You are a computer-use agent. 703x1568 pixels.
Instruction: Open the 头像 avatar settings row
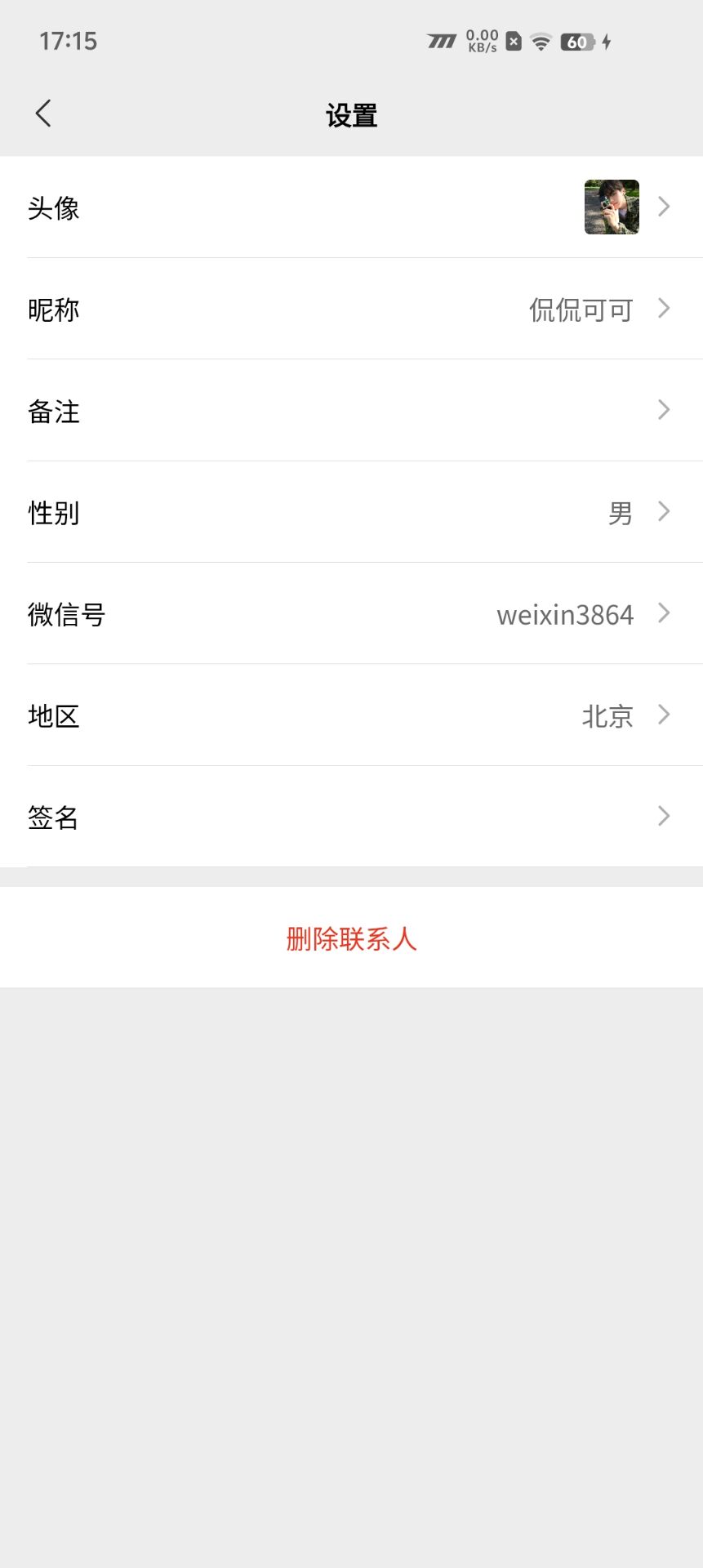[x=351, y=207]
